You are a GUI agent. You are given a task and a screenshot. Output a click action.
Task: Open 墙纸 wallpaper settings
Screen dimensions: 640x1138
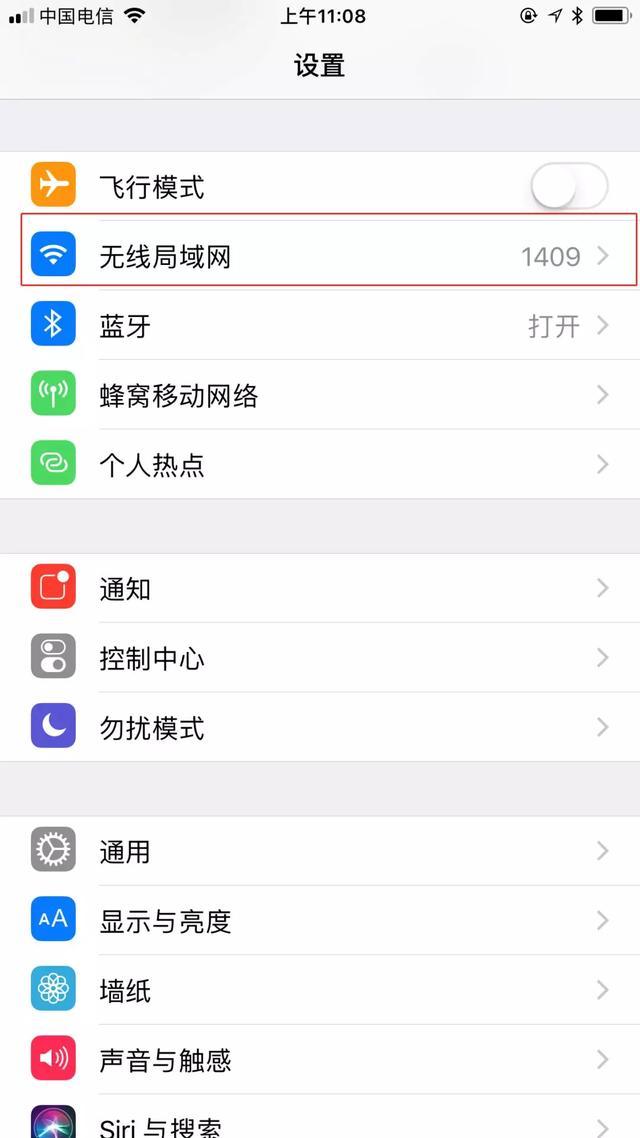click(320, 989)
